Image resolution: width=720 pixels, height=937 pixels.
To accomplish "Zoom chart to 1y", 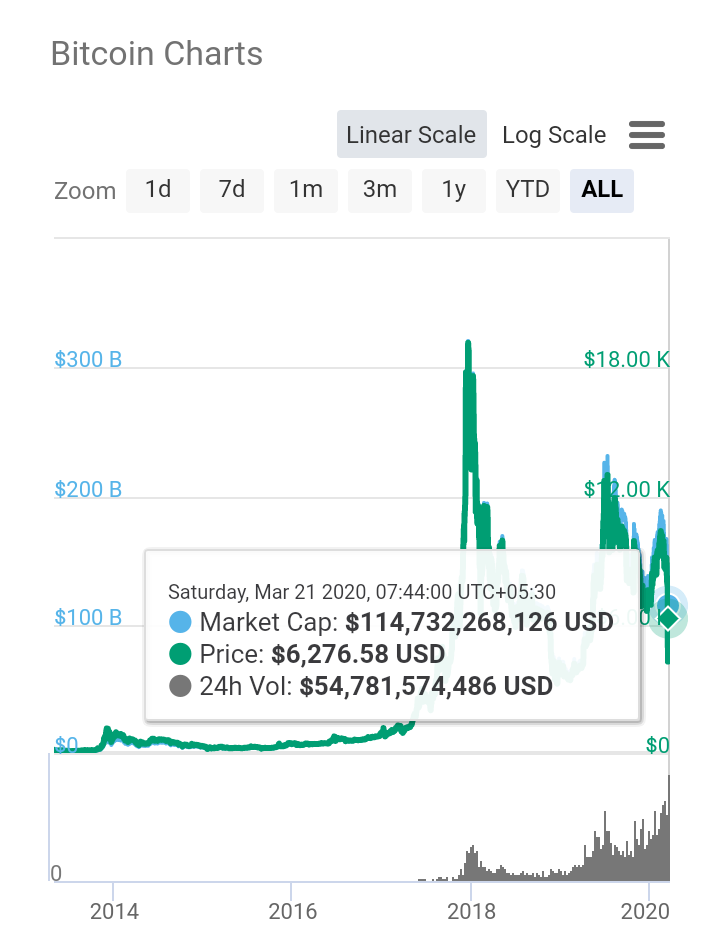I will [x=454, y=190].
